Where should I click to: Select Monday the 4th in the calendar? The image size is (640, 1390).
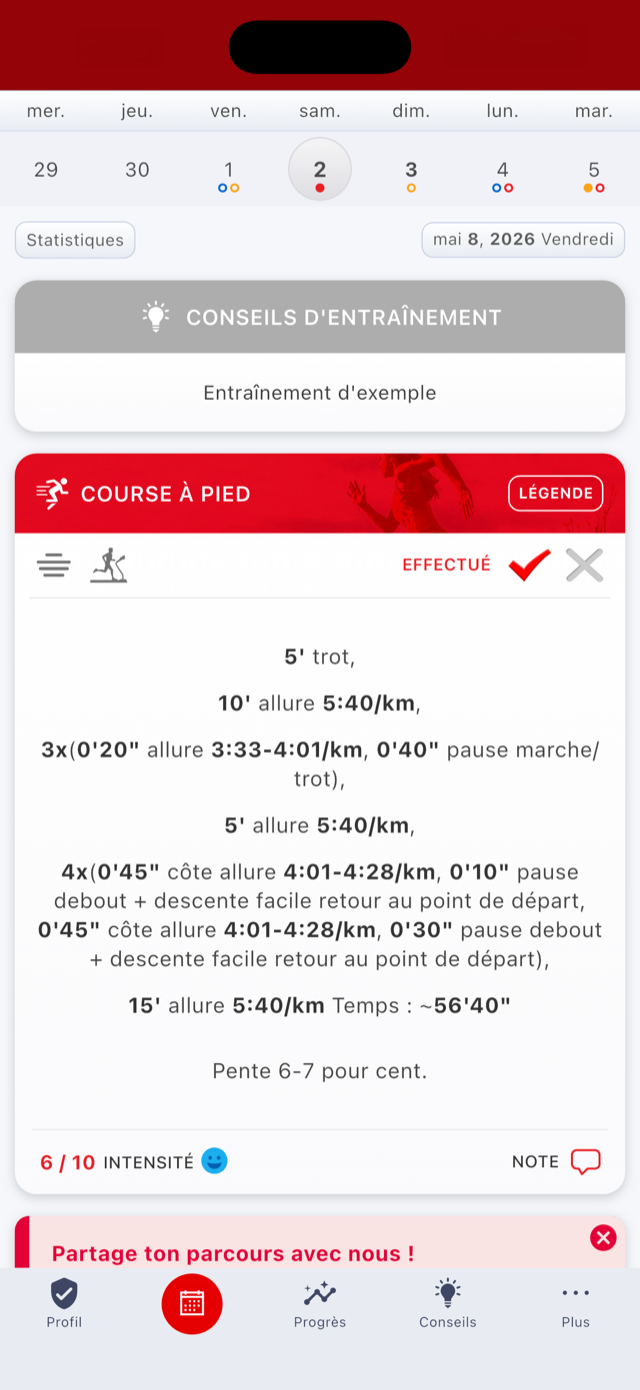click(x=502, y=172)
